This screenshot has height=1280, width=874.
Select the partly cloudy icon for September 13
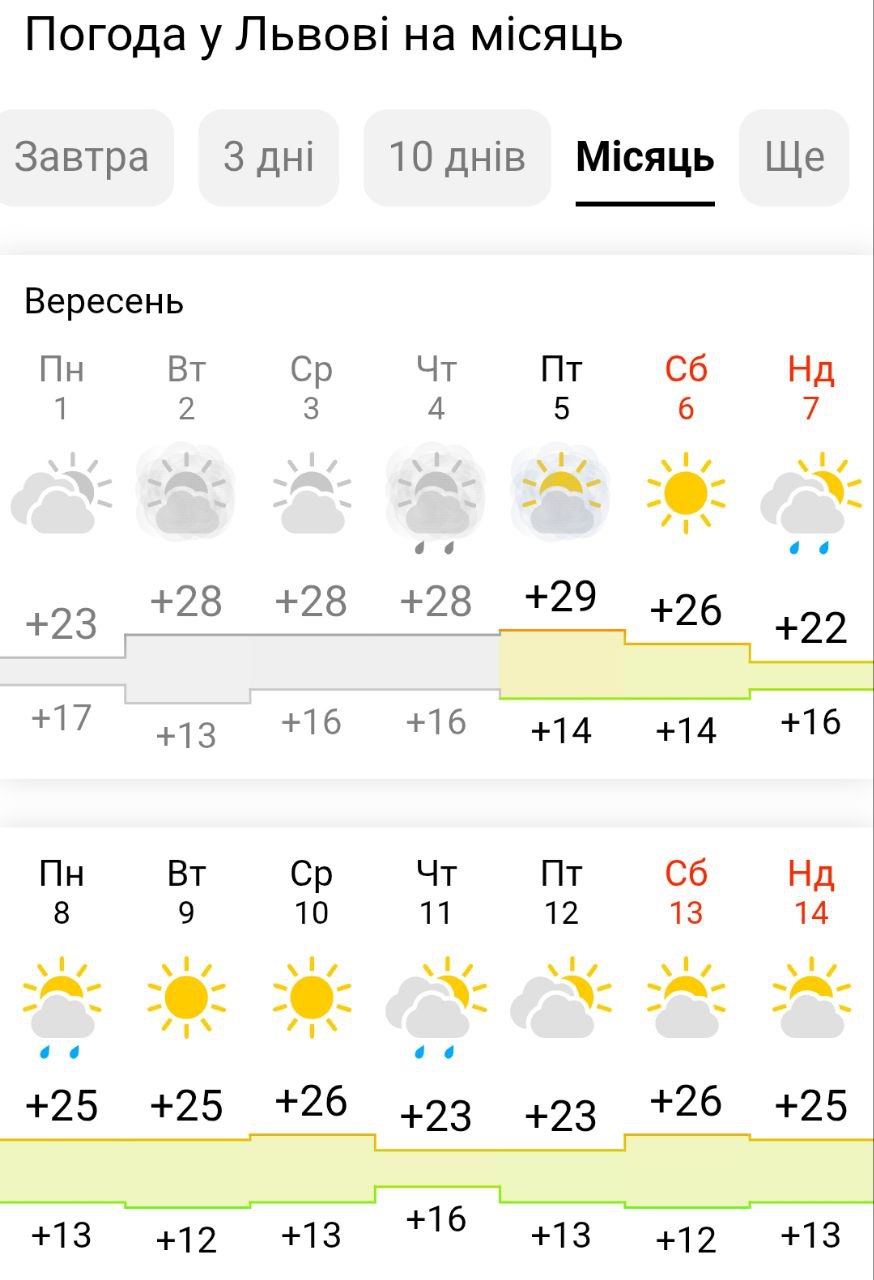684,998
